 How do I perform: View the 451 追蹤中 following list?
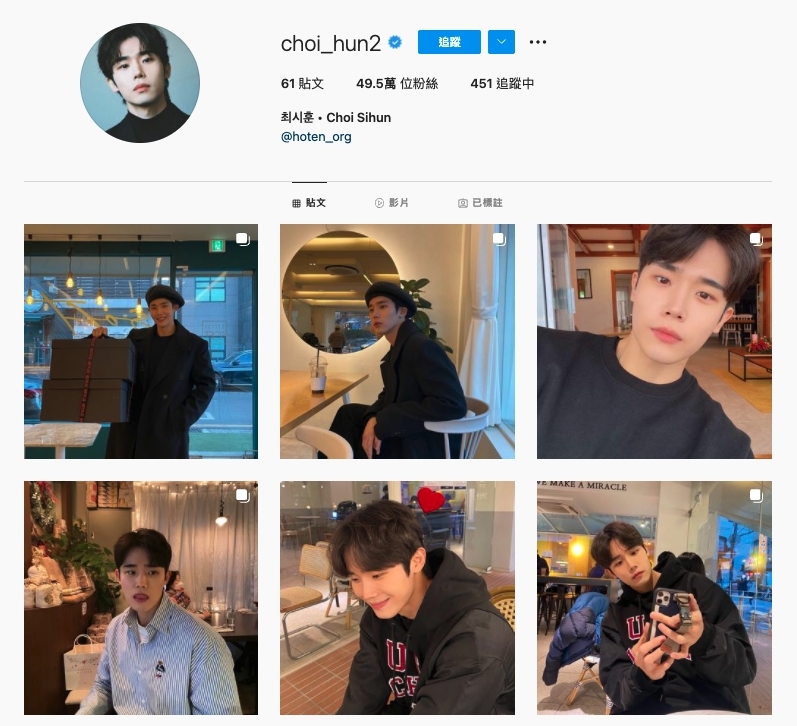point(502,84)
